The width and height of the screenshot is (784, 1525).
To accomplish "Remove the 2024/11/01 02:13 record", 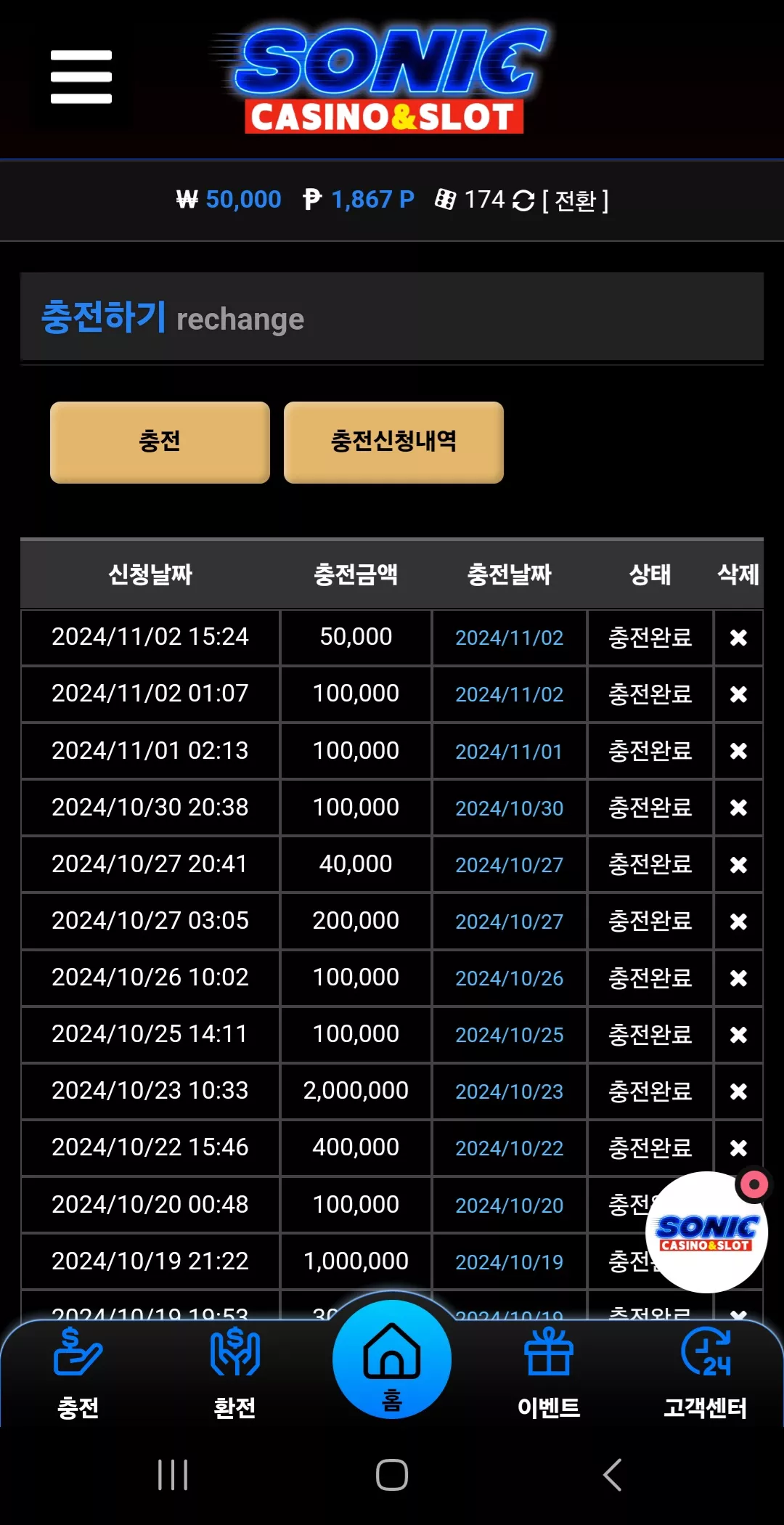I will pyautogui.click(x=738, y=751).
